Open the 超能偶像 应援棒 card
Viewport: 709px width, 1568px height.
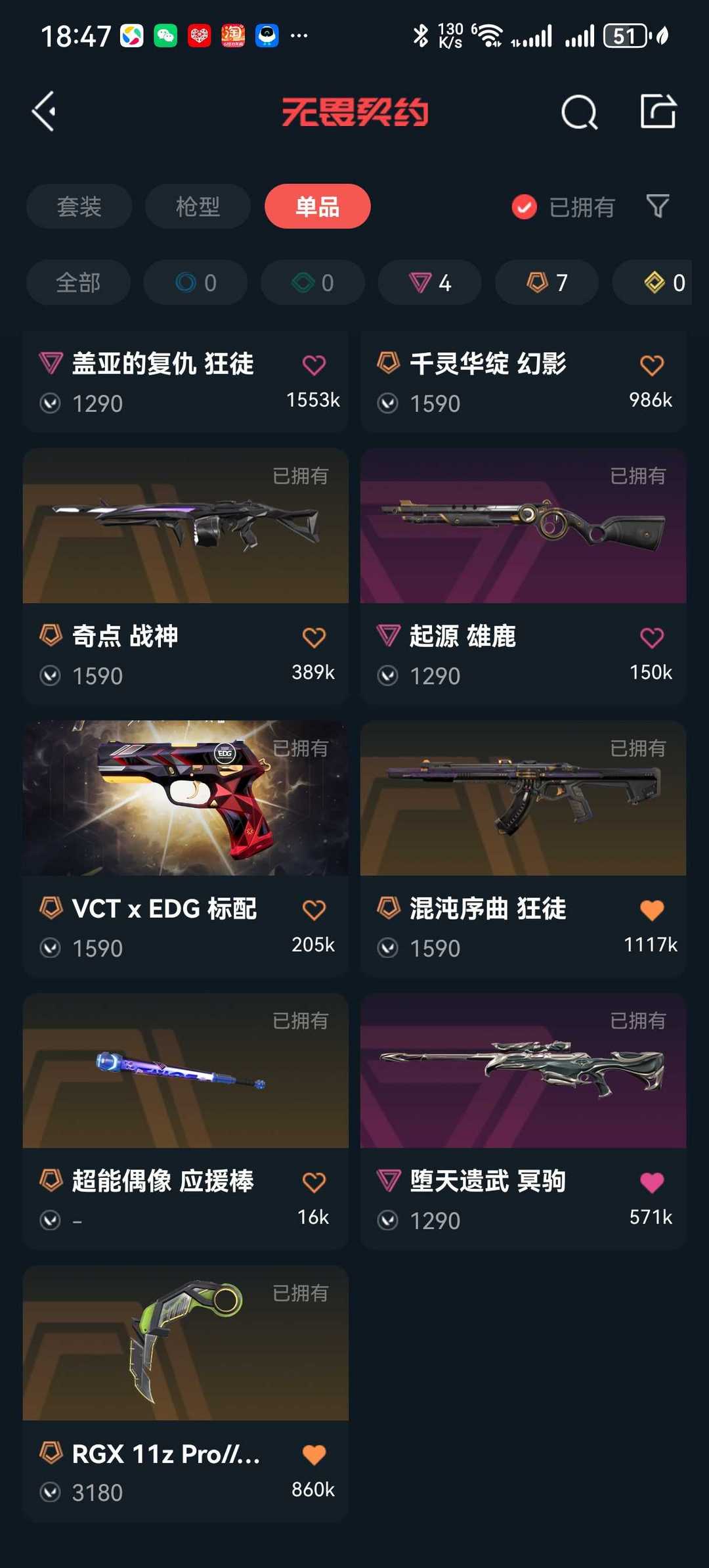[x=186, y=1121]
